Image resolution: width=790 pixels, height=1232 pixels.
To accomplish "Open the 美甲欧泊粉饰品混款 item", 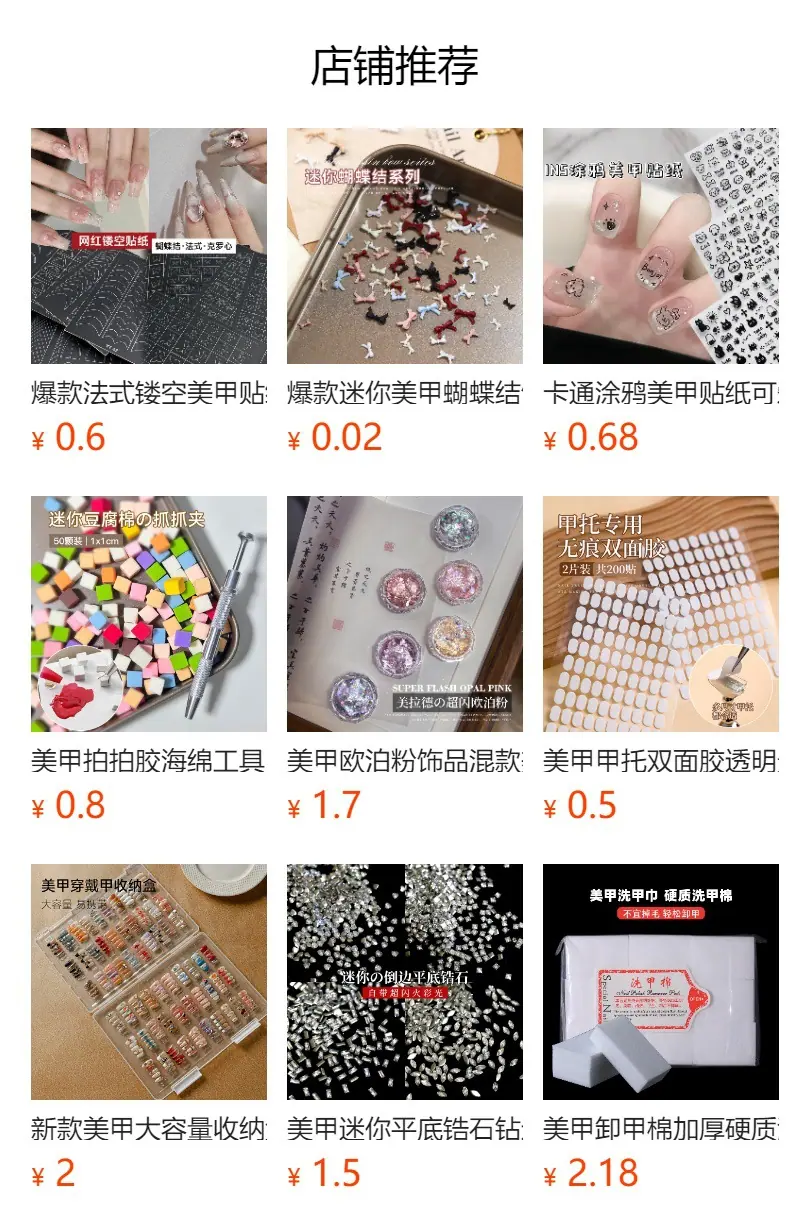I will (405, 660).
